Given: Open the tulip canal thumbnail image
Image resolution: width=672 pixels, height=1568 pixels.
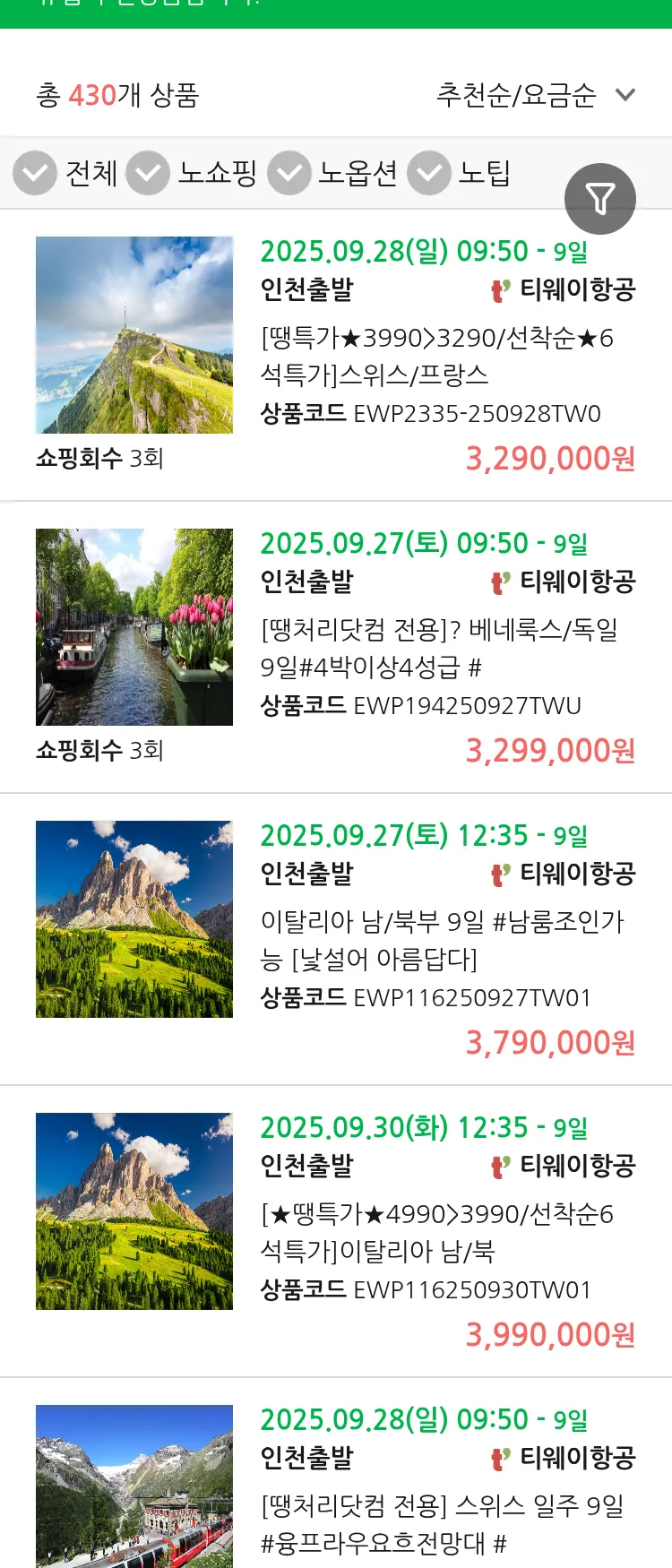Looking at the screenshot, I should point(134,627).
